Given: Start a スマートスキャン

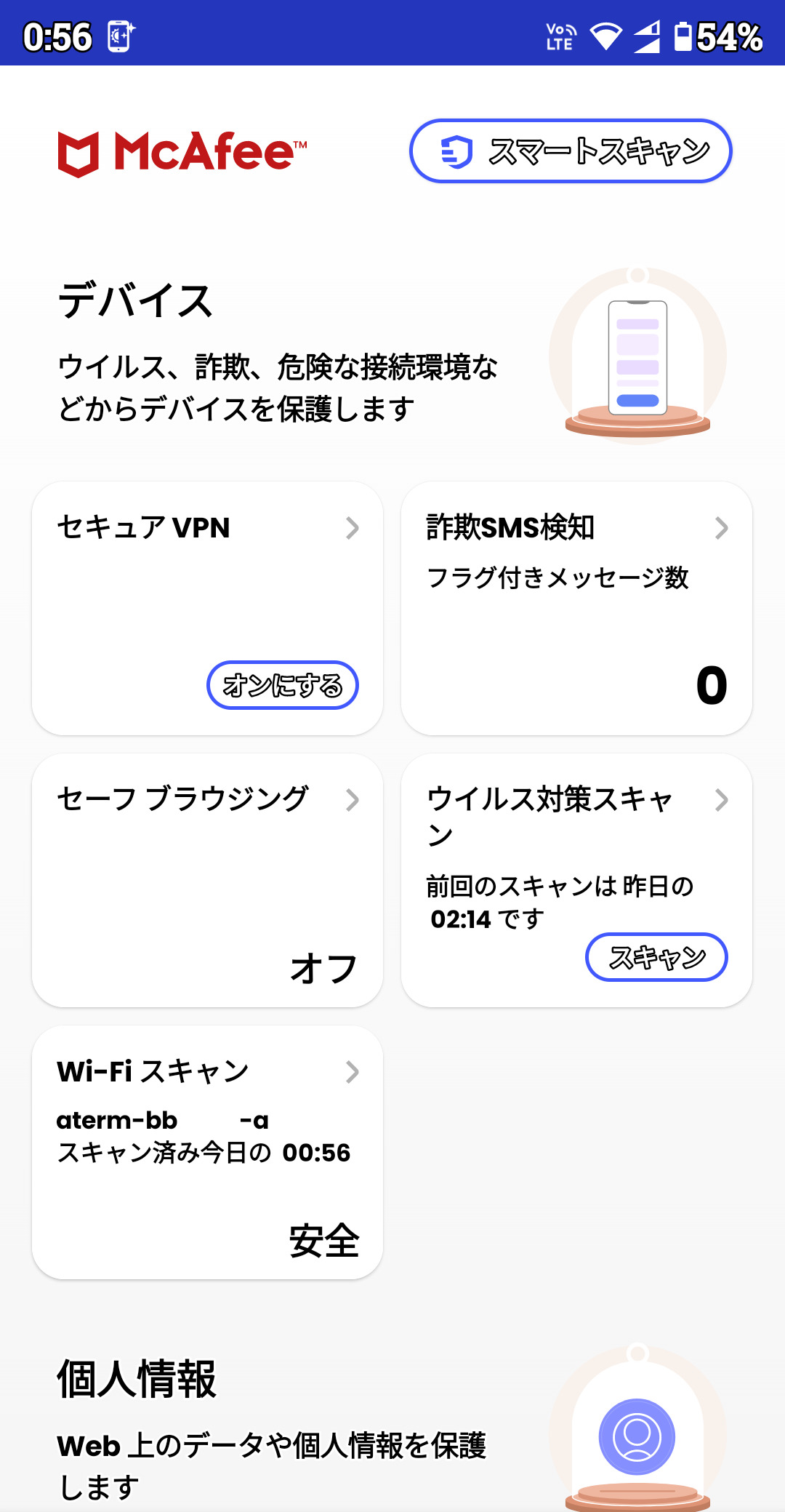Looking at the screenshot, I should click(x=571, y=151).
